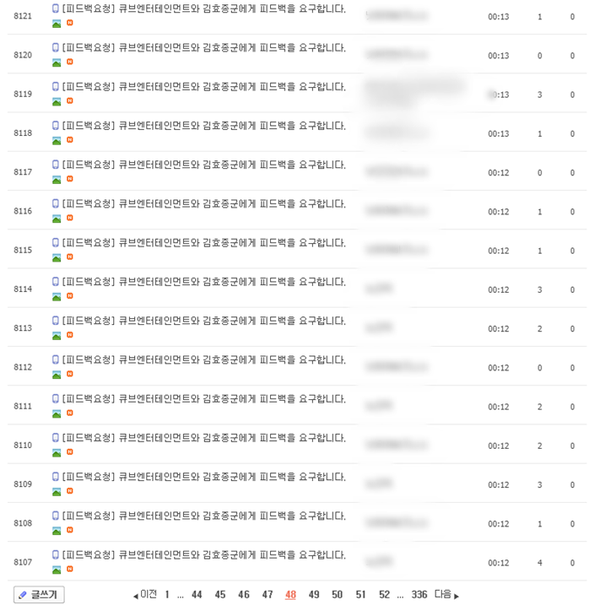Select page 49
Image resolution: width=610 pixels, height=610 pixels.
[x=314, y=595]
